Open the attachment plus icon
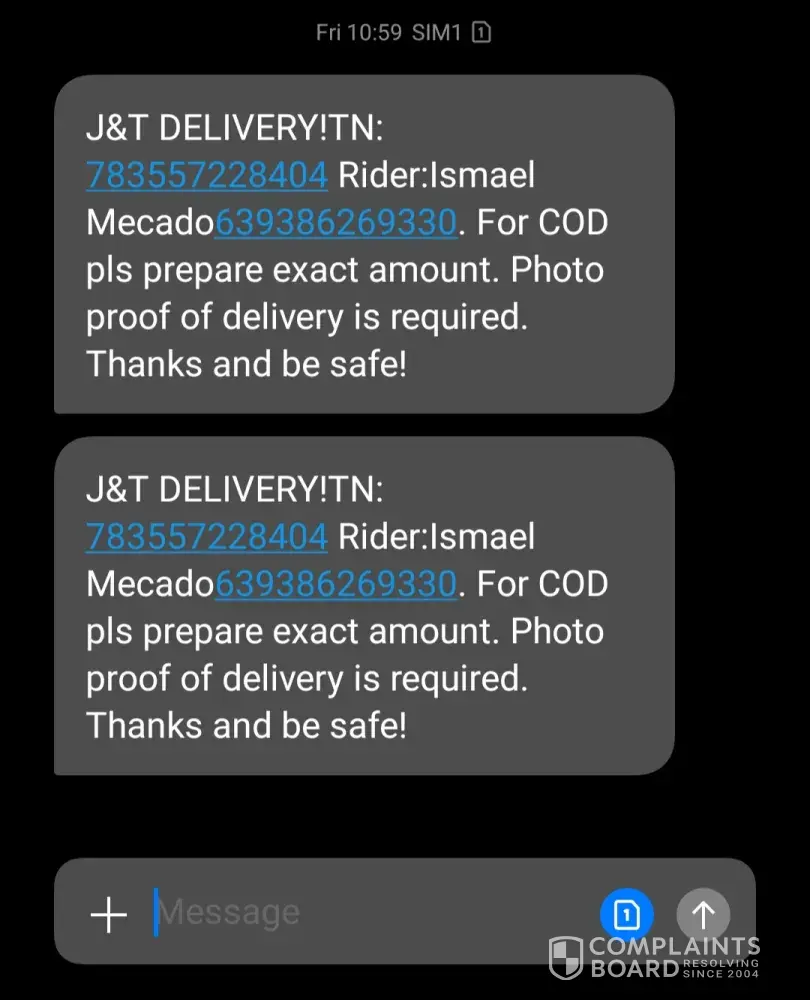 coord(108,914)
